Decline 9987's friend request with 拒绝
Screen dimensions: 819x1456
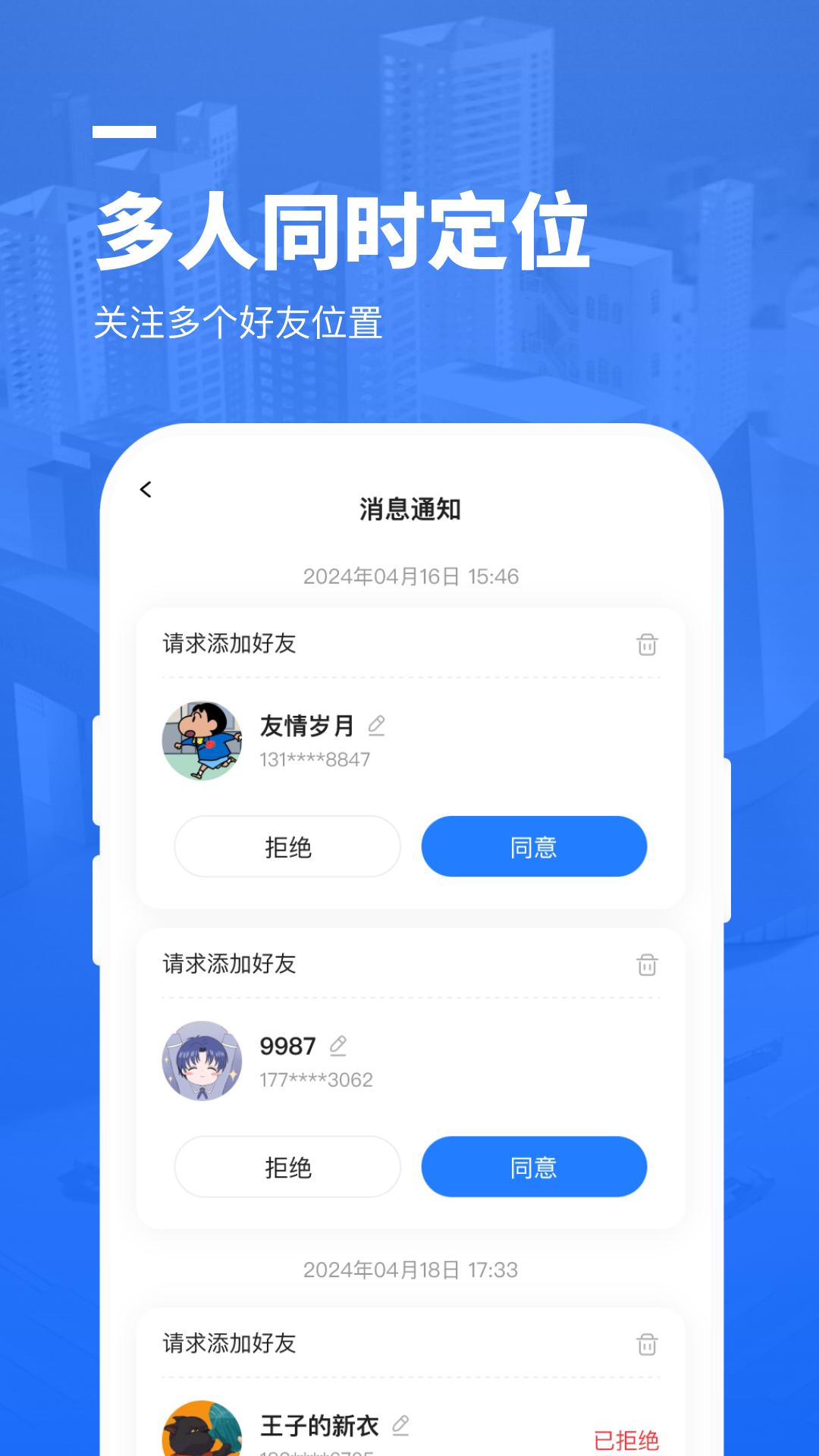click(287, 1168)
